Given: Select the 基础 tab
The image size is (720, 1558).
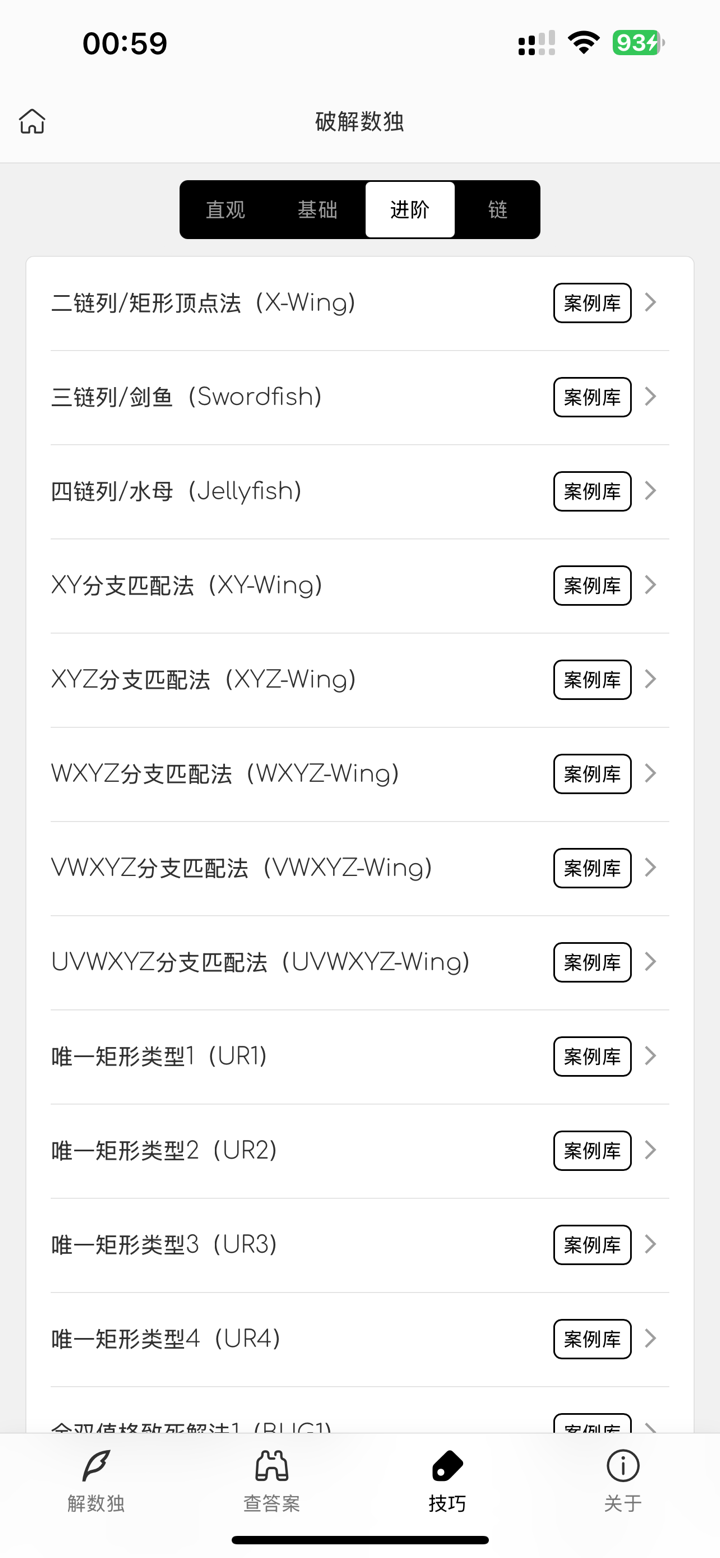Looking at the screenshot, I should pos(317,209).
